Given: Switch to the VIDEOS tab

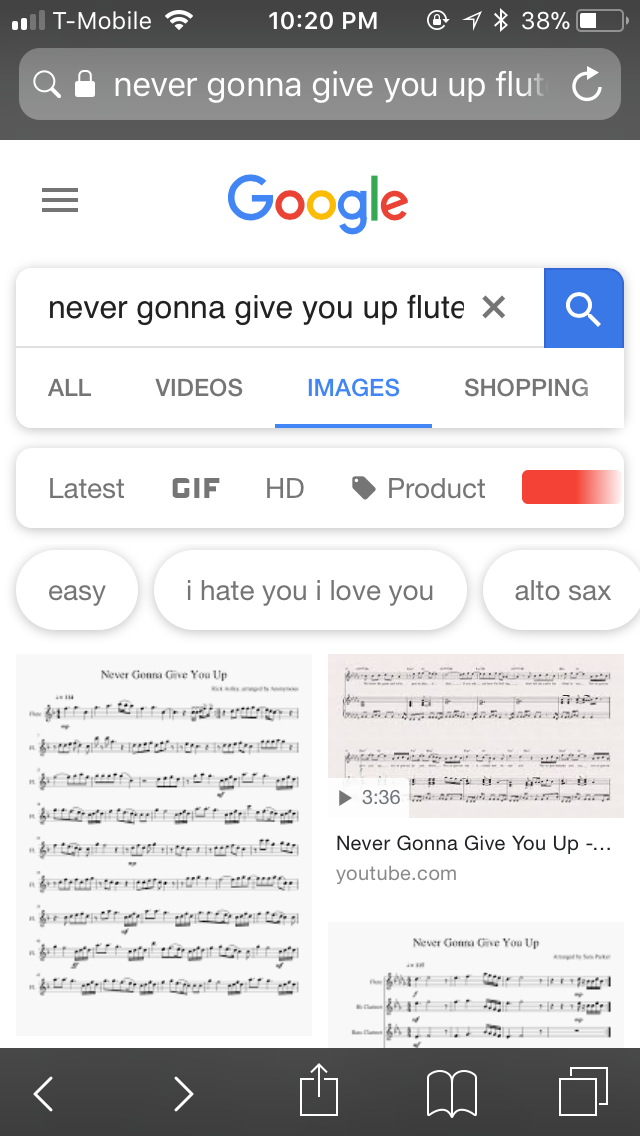Looking at the screenshot, I should [199, 388].
